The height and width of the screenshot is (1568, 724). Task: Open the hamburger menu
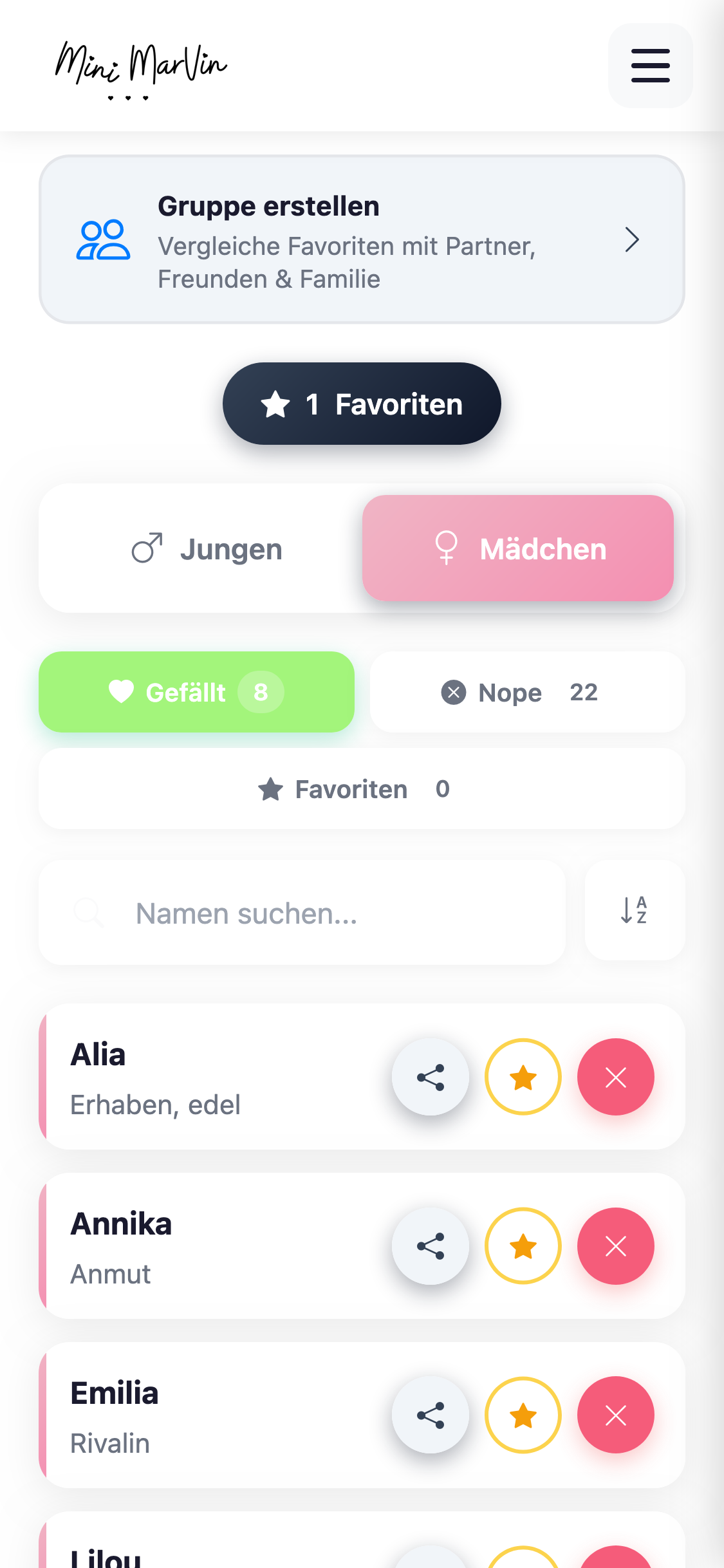[649, 66]
